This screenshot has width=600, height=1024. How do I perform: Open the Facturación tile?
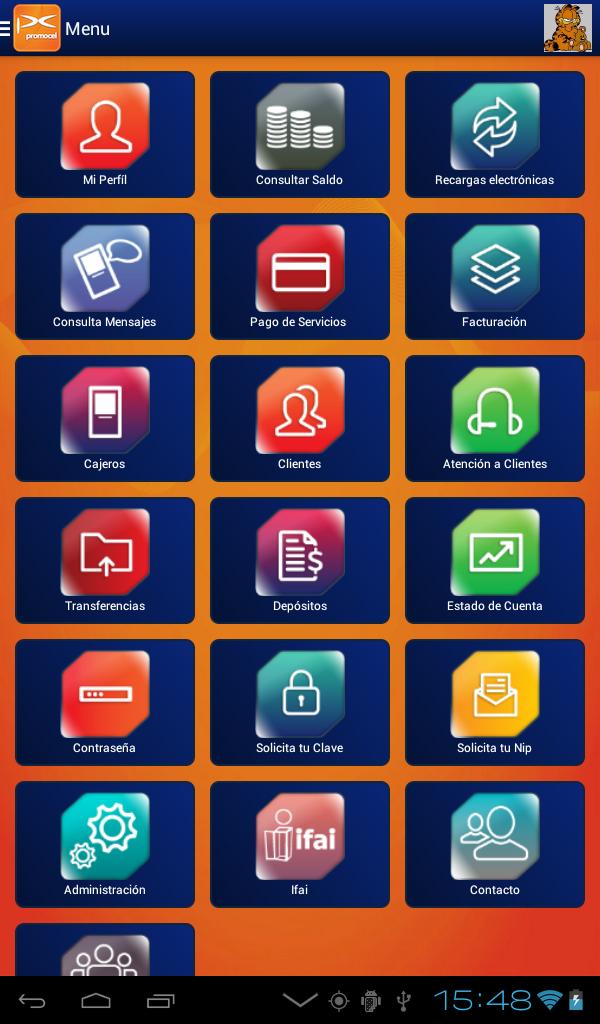tap(494, 276)
